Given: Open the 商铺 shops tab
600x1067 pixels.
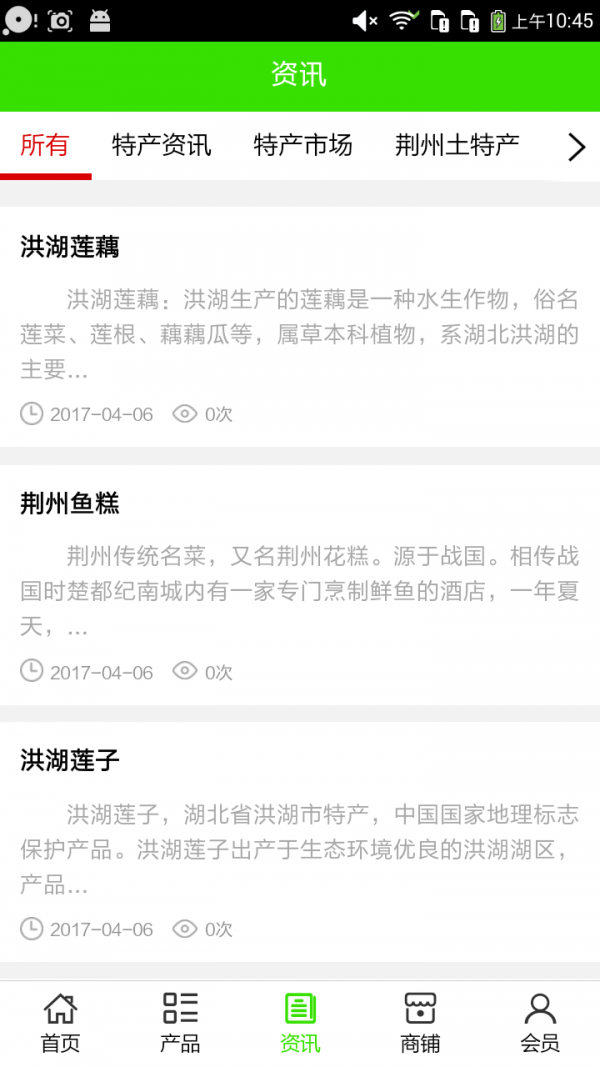Looking at the screenshot, I should tap(420, 1023).
